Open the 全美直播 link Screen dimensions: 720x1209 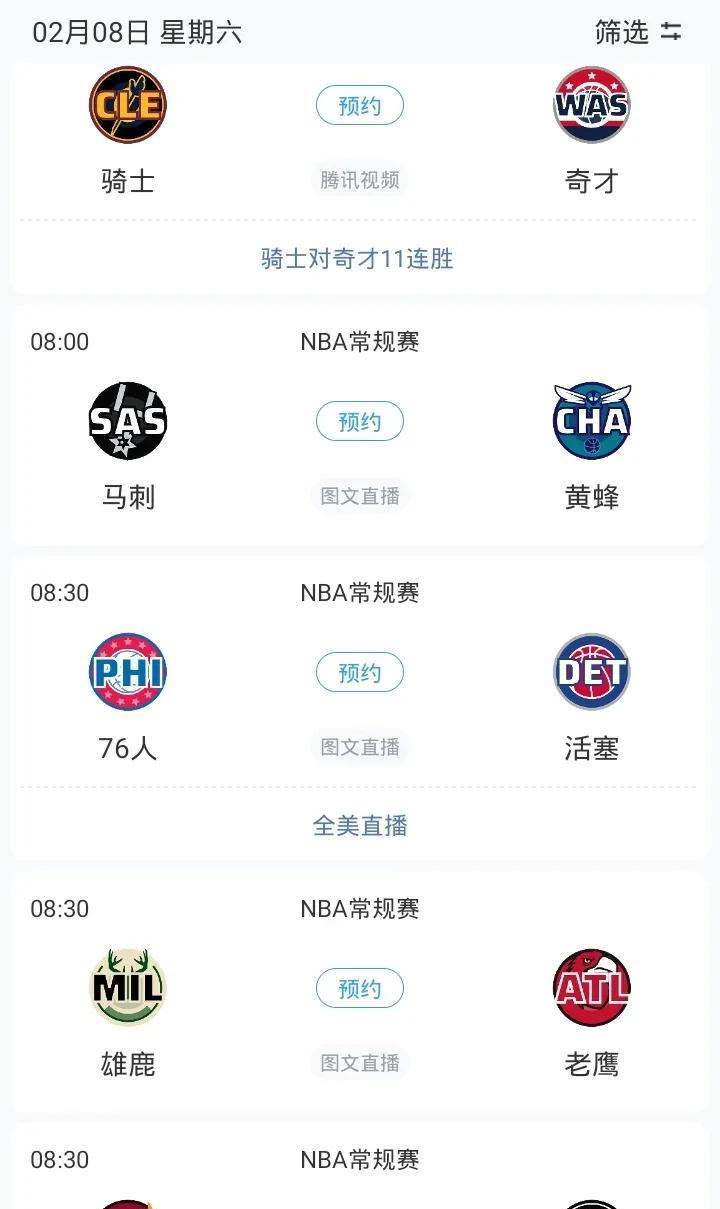click(360, 826)
